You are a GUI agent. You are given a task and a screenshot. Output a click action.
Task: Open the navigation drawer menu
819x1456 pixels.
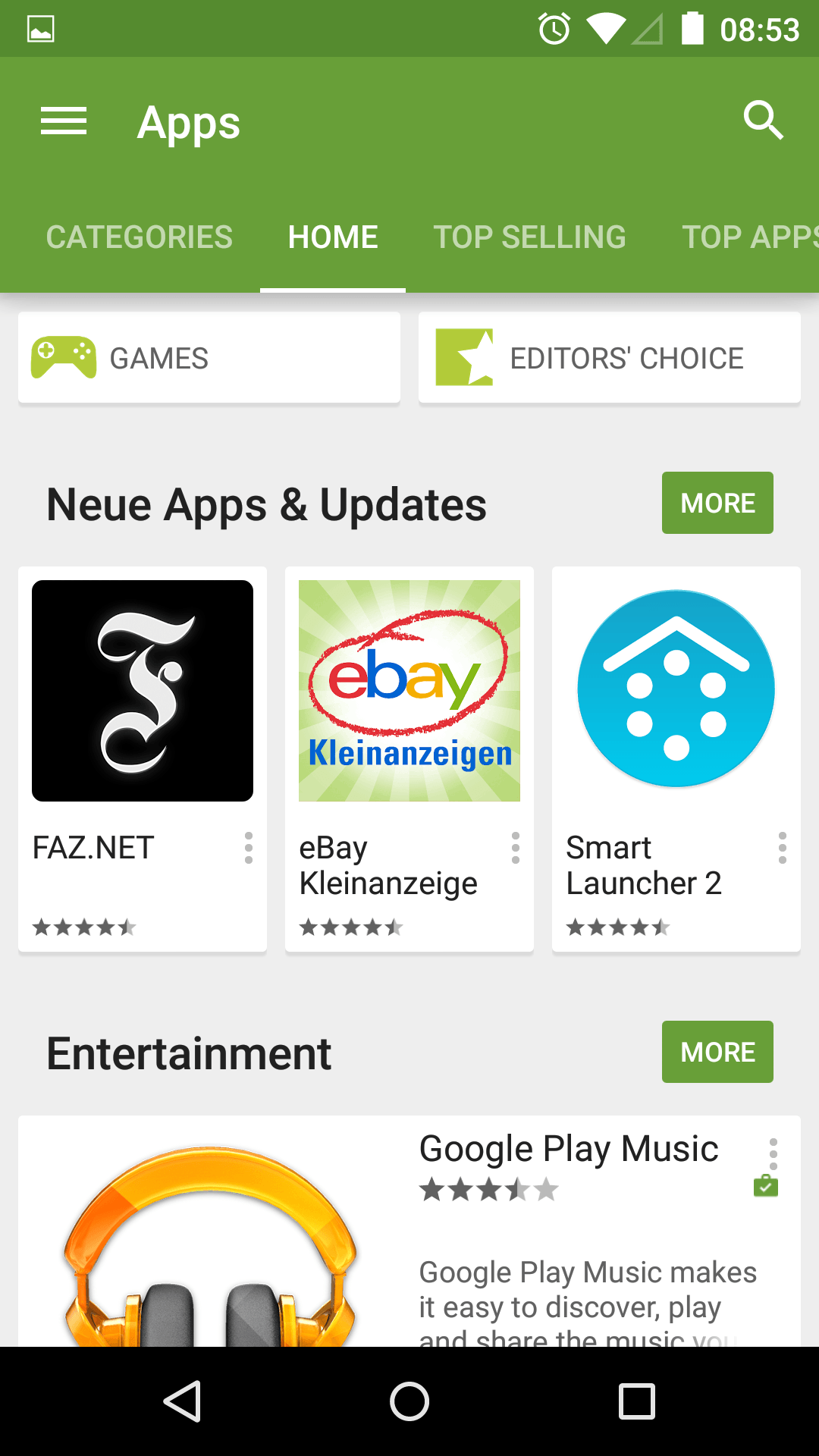click(64, 121)
